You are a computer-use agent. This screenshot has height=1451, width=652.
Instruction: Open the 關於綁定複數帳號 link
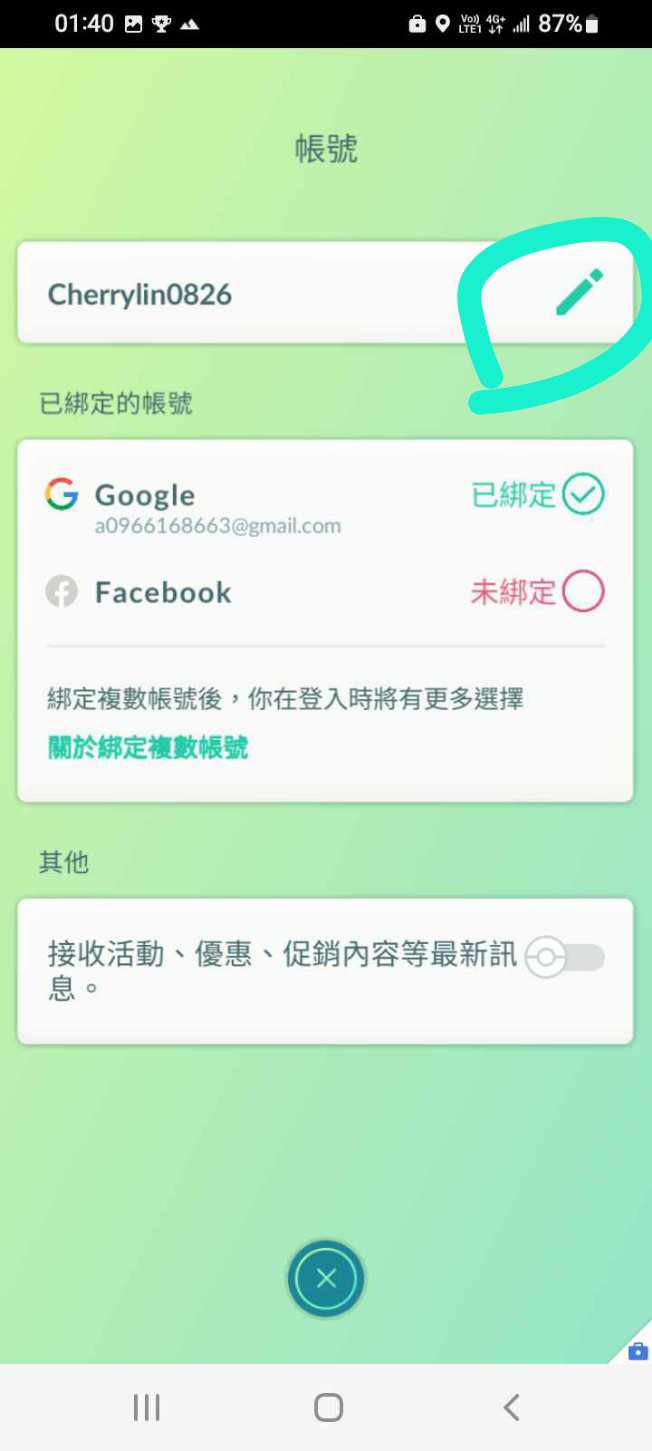[x=148, y=747]
